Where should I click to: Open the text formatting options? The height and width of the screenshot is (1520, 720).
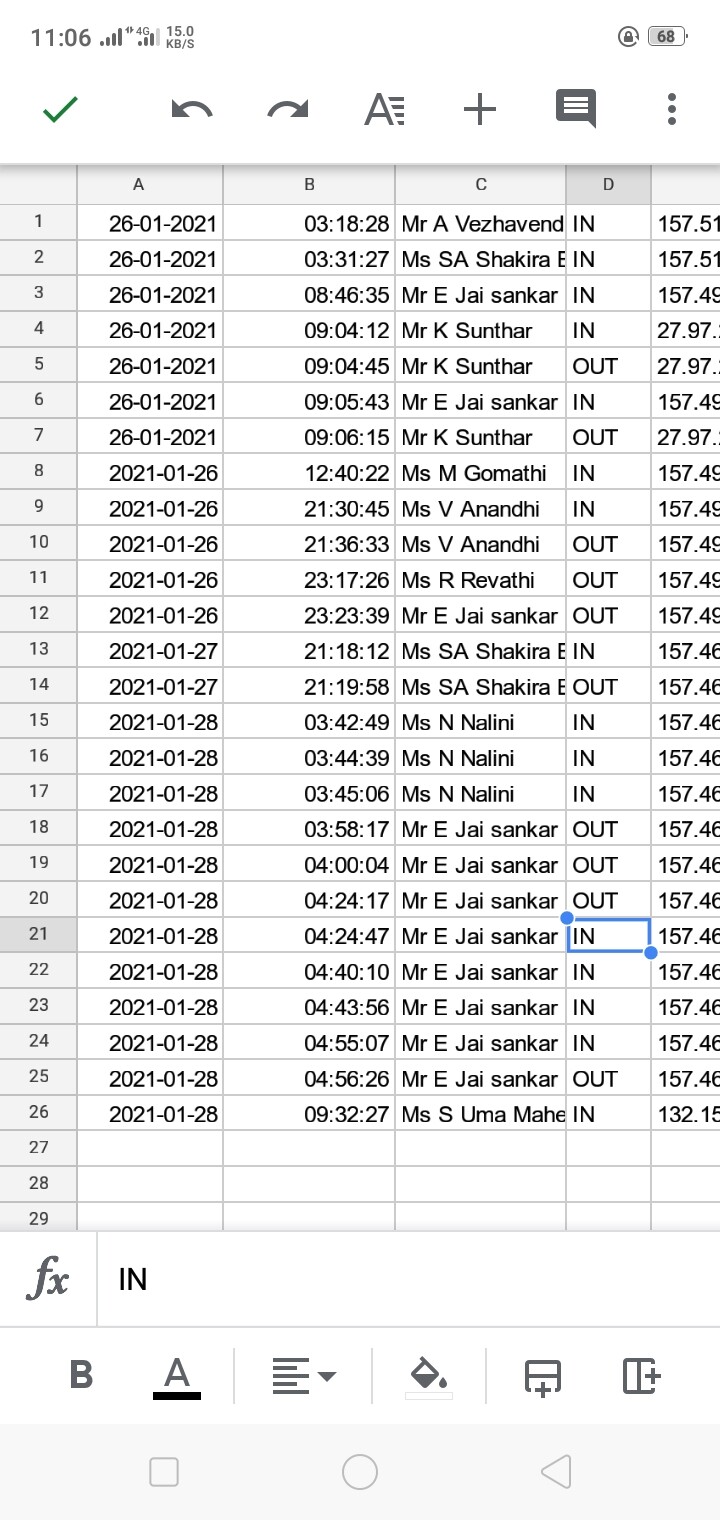coord(384,109)
